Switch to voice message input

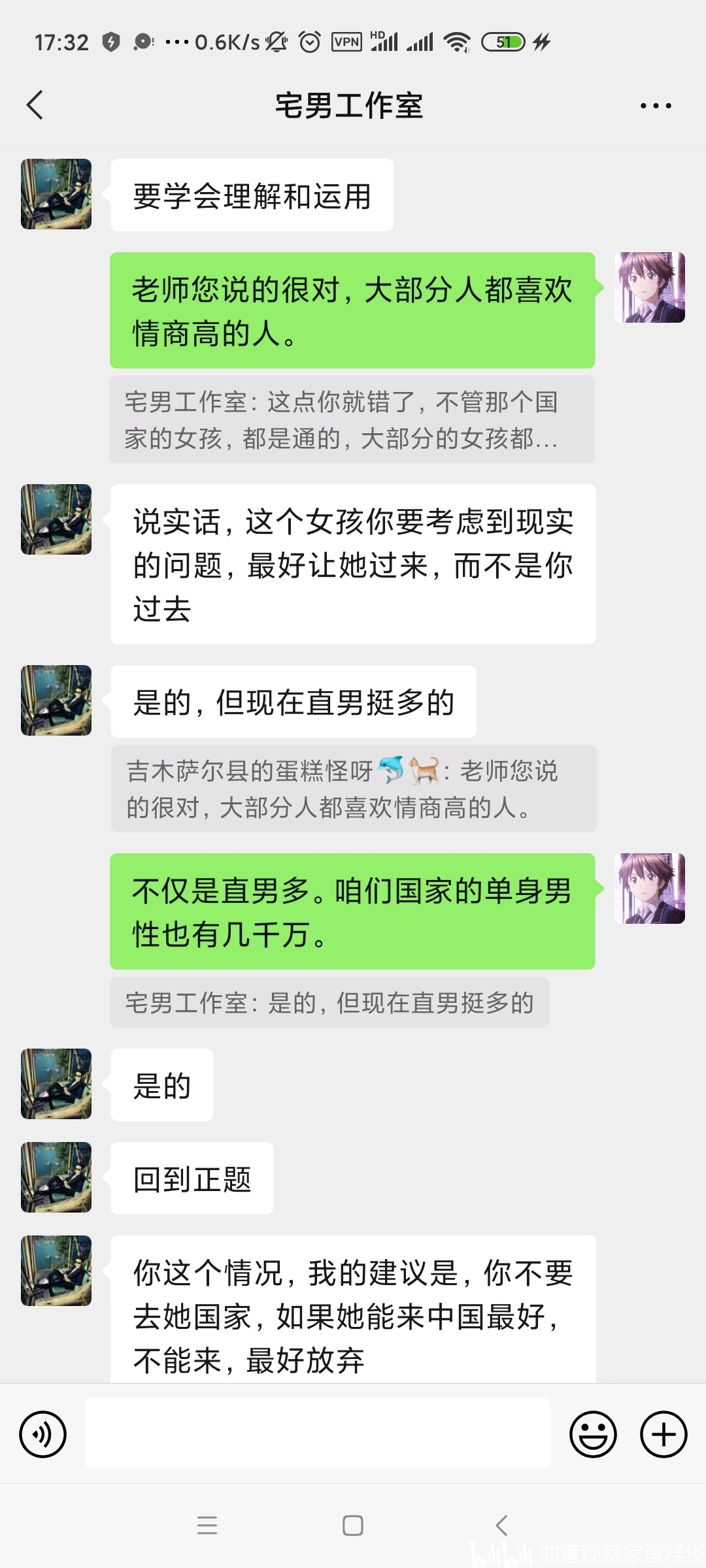click(43, 1435)
